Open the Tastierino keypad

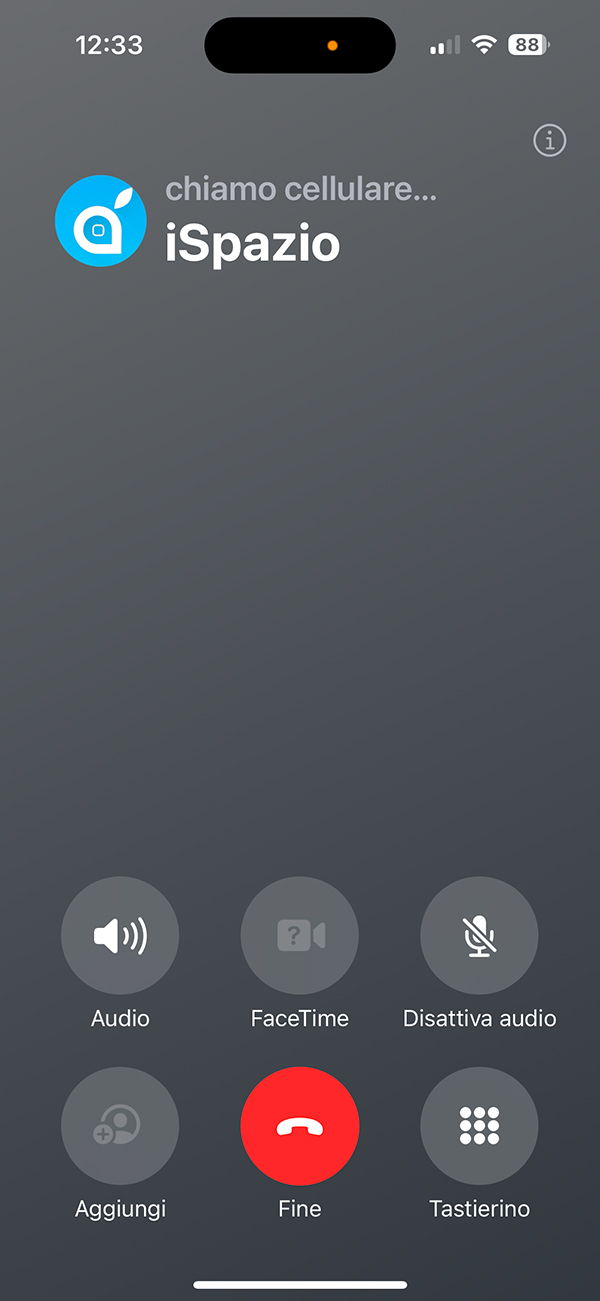[480, 1126]
